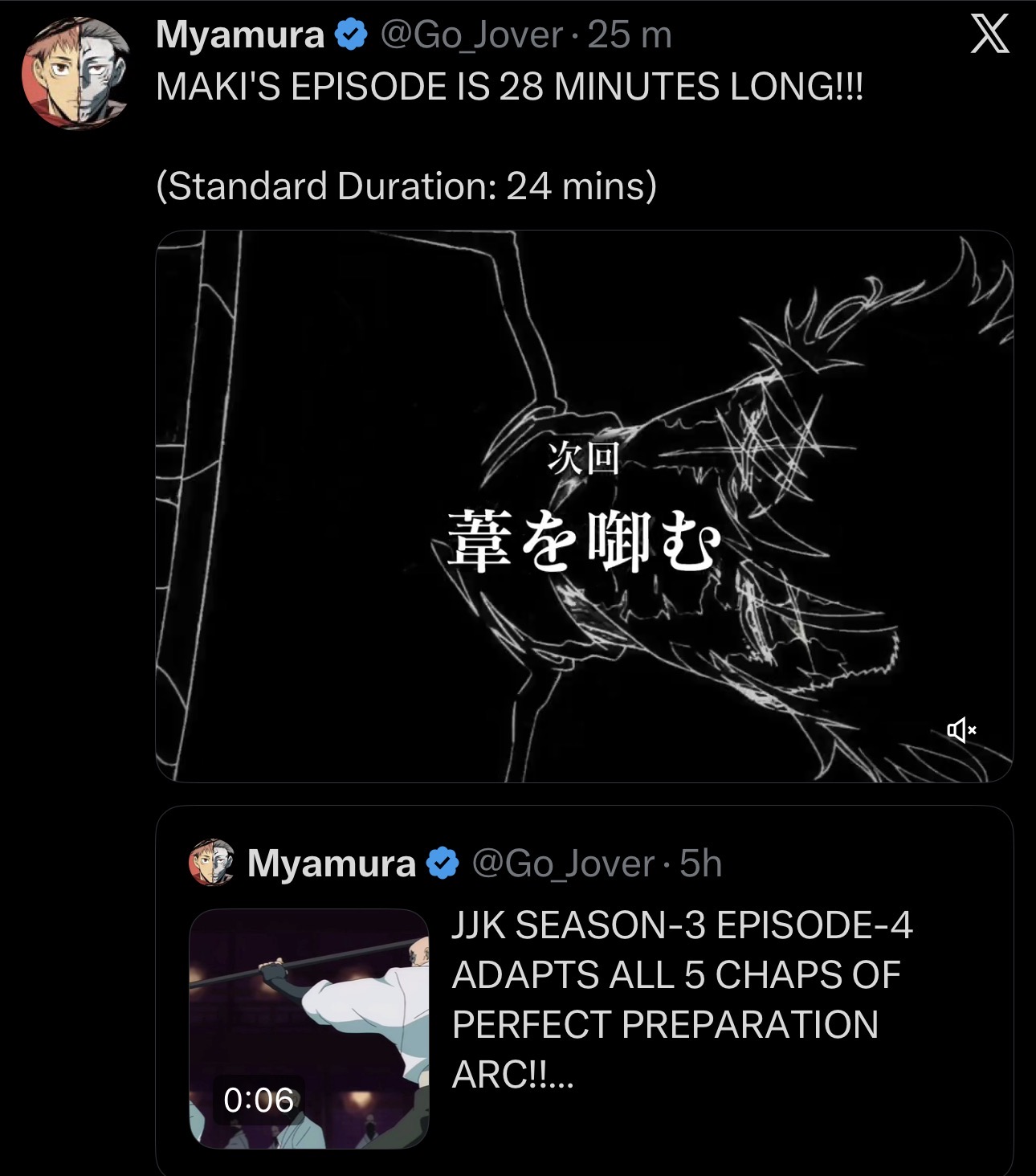Play the next-episode preview video

coord(584,506)
